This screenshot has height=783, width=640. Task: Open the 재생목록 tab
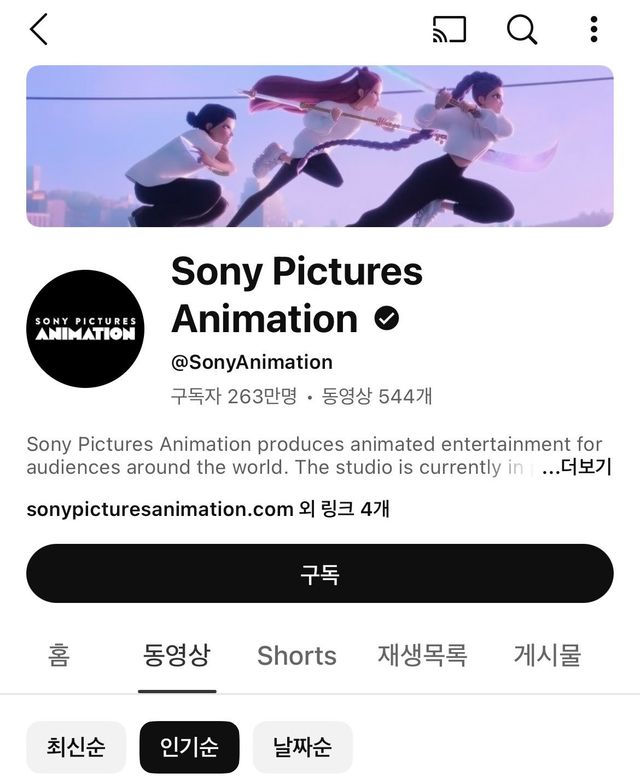tap(422, 656)
